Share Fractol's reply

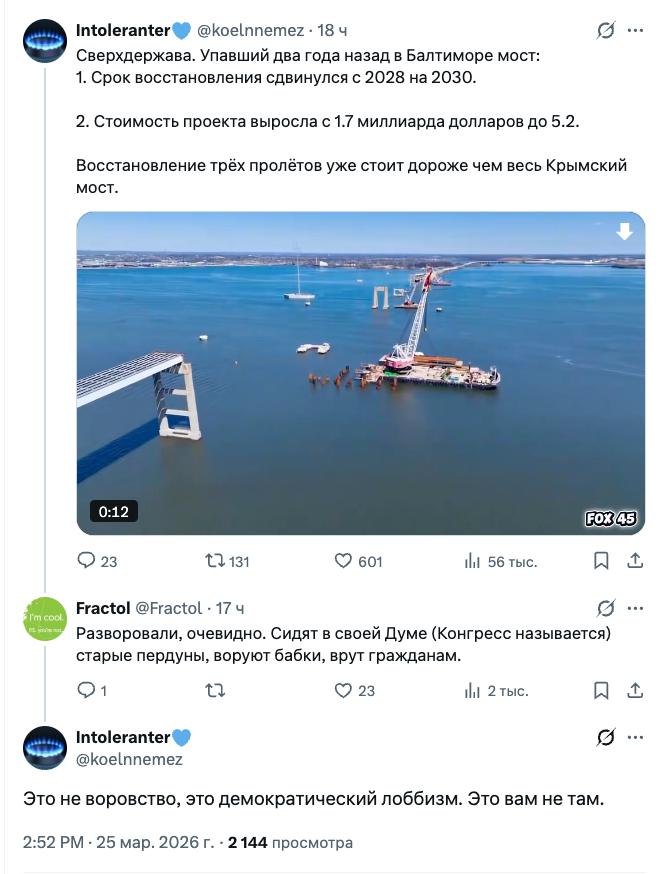(x=635, y=690)
